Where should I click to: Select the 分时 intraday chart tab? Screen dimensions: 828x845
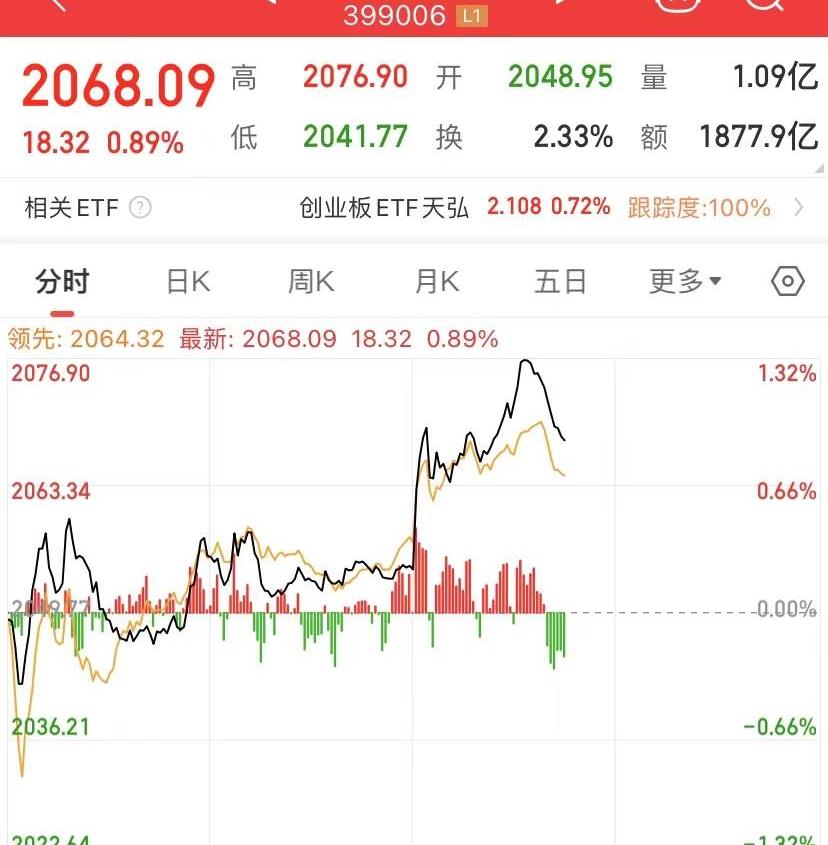pyautogui.click(x=60, y=281)
